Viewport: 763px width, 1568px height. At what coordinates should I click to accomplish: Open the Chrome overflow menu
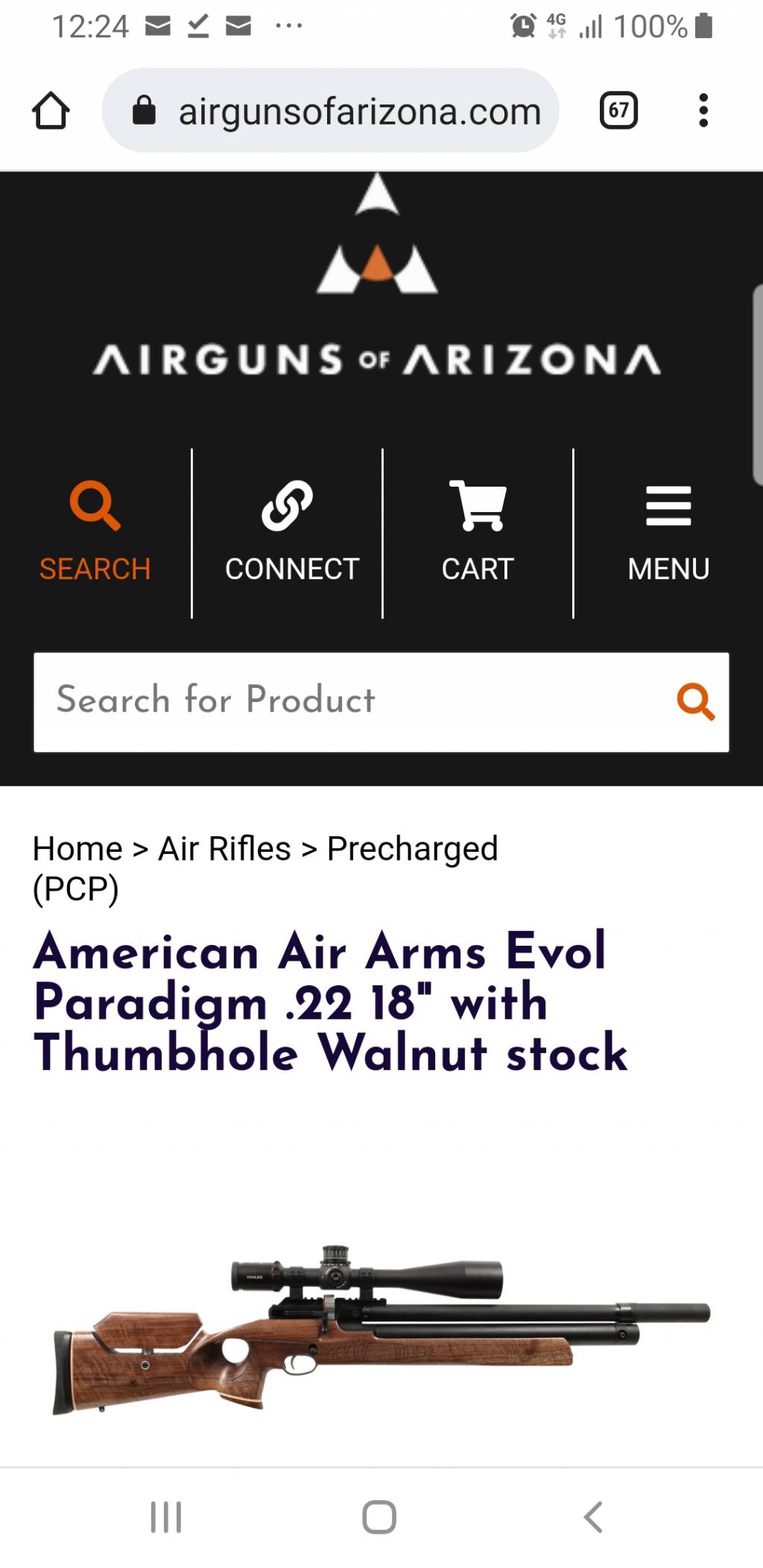click(703, 111)
